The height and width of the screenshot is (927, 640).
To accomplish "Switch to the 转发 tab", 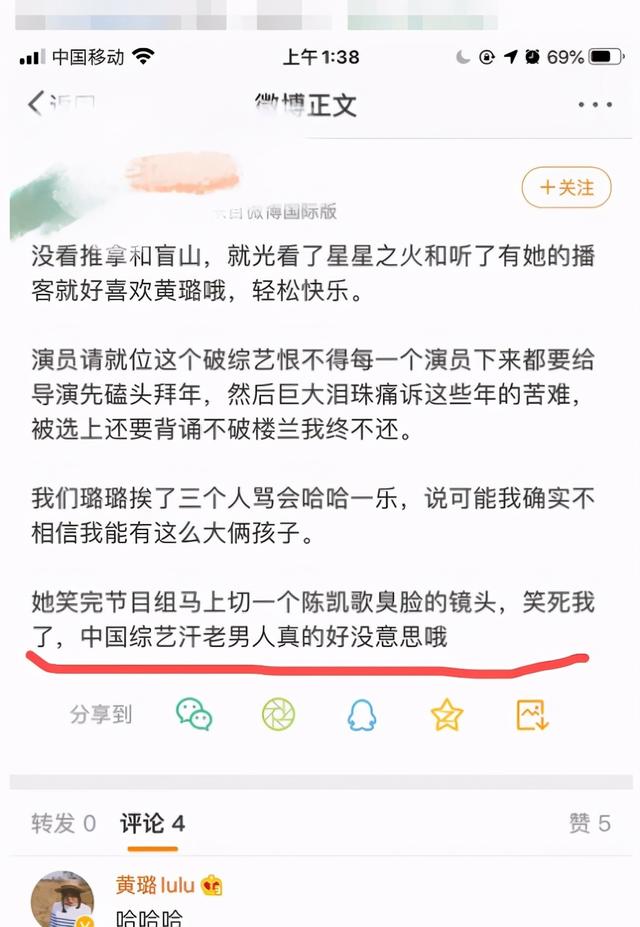I will coord(63,823).
